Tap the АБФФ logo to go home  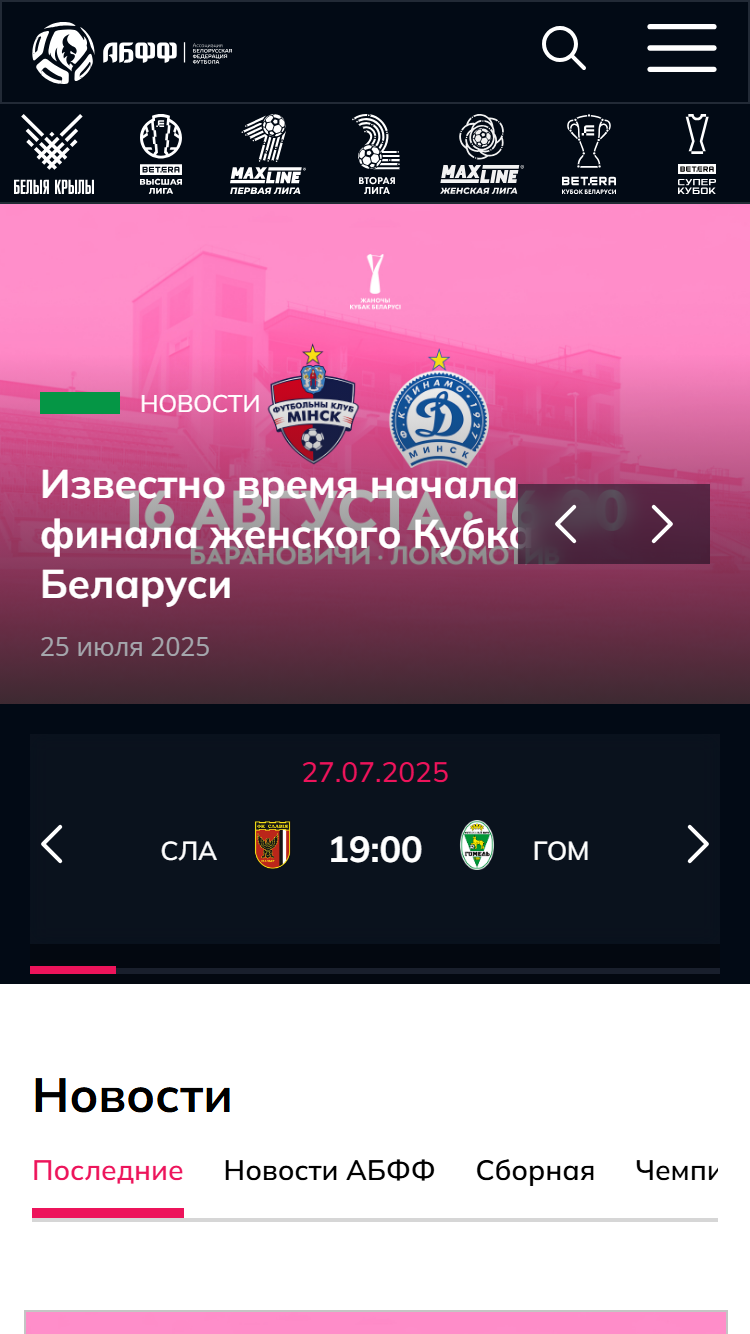[x=132, y=52]
